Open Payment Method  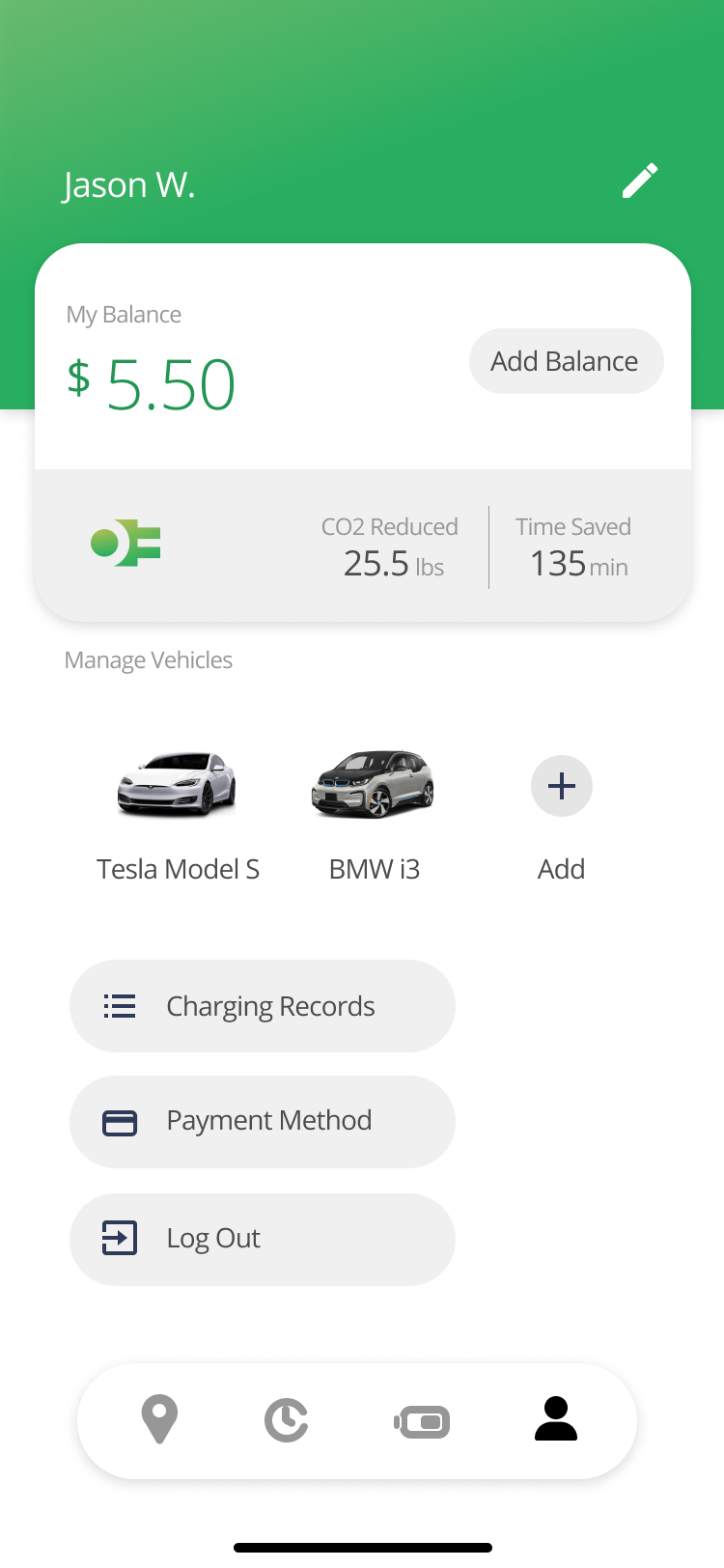263,1122
